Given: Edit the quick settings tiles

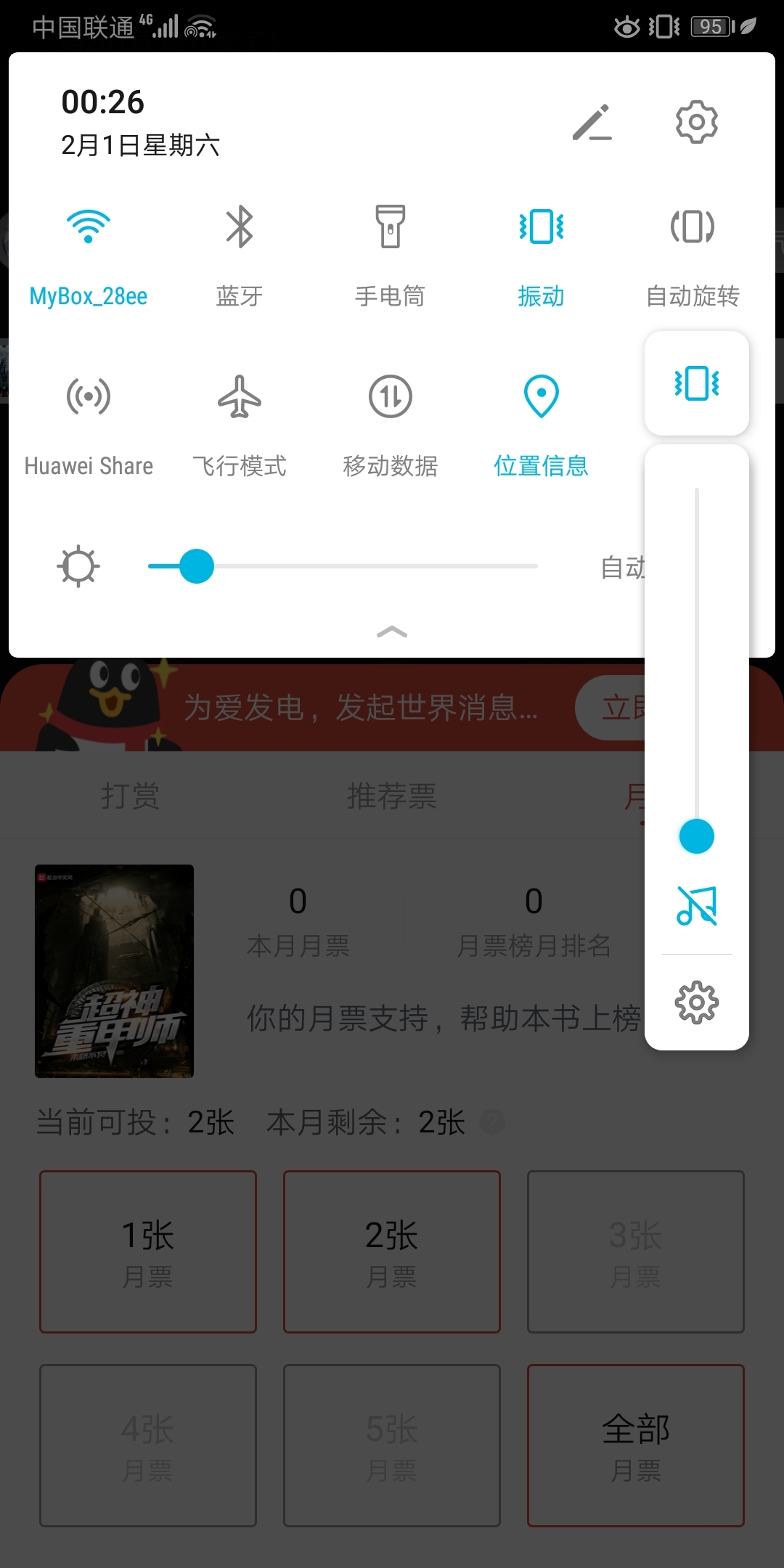Looking at the screenshot, I should click(592, 123).
